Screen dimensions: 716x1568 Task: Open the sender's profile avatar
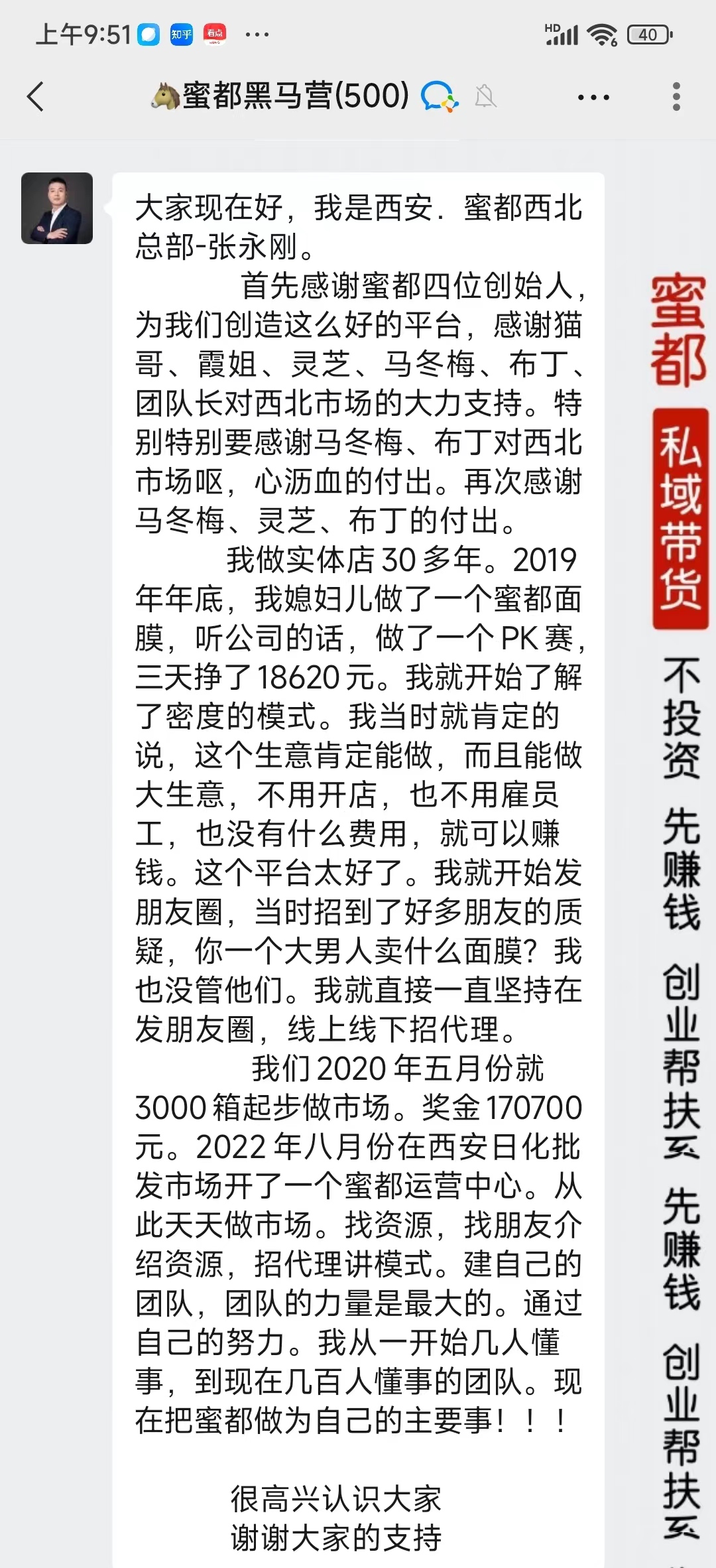(57, 208)
